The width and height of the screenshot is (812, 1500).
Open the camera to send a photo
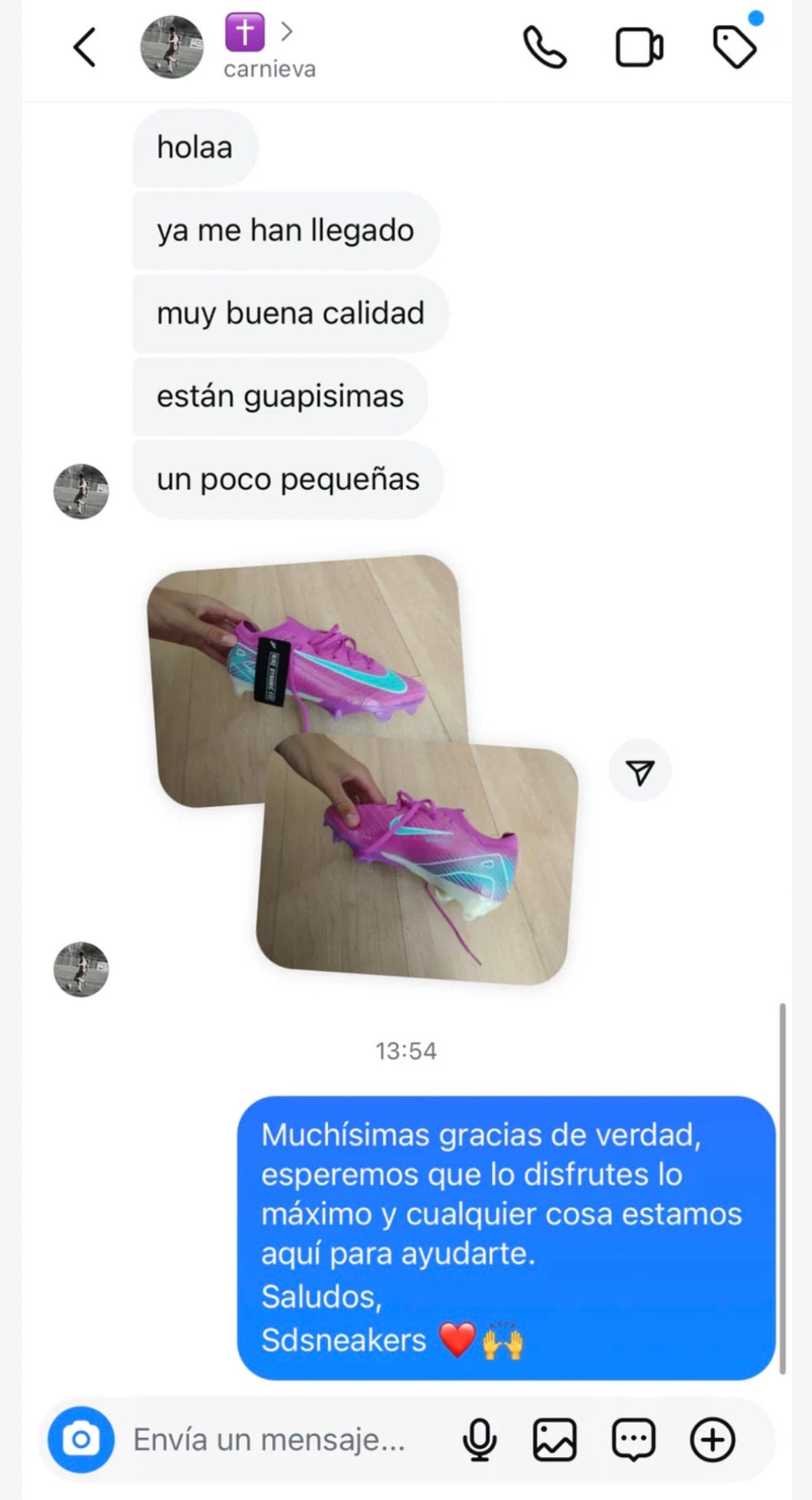(x=81, y=1439)
